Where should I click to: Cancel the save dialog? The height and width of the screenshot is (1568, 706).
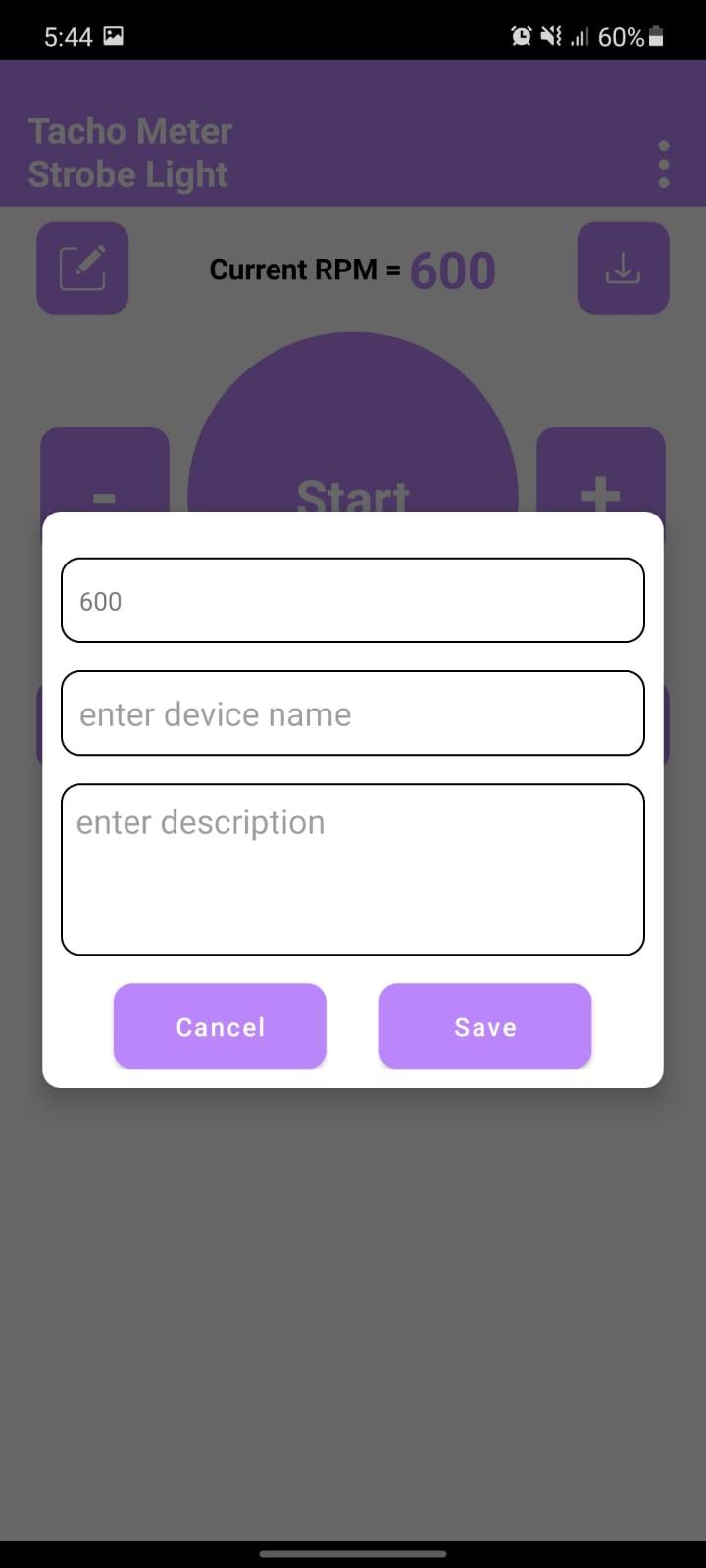tap(220, 1026)
